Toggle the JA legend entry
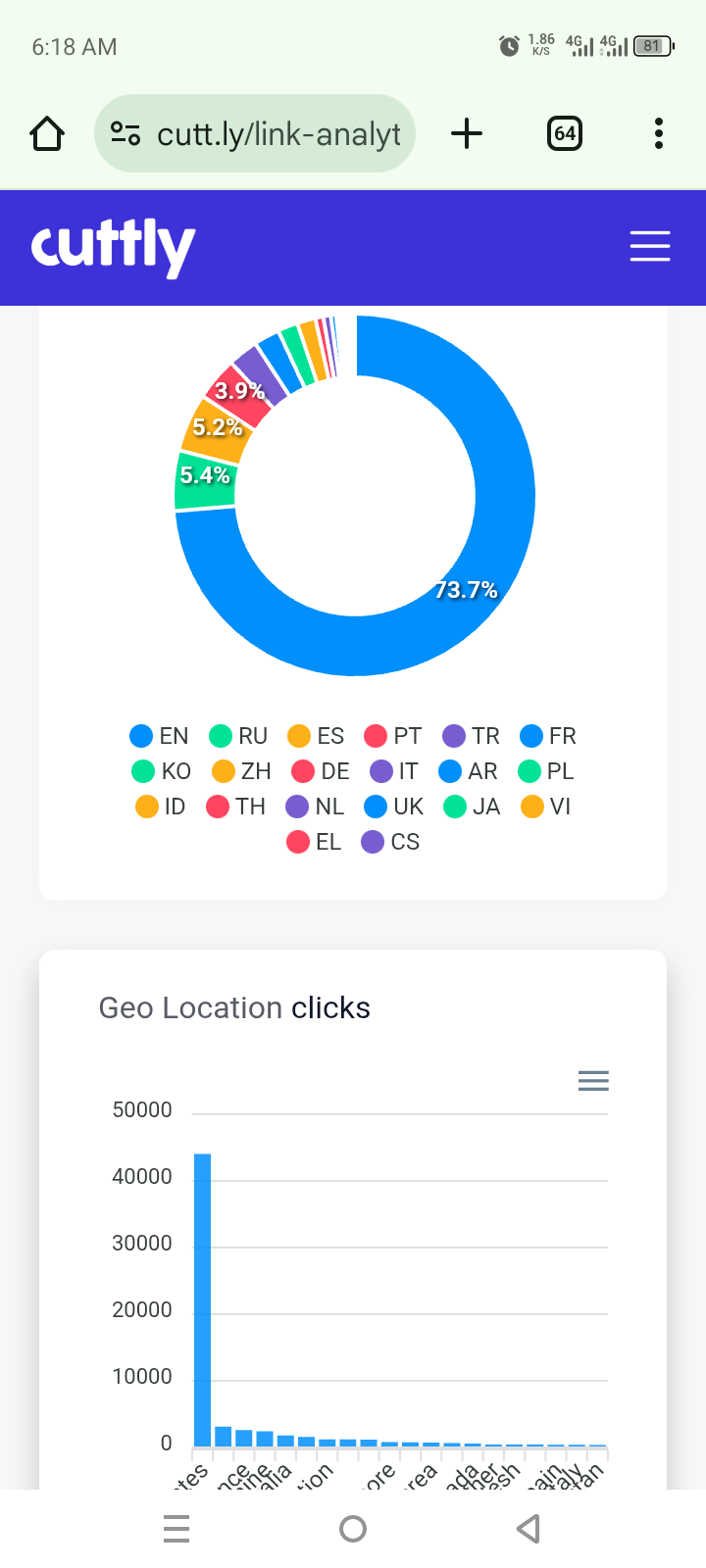This screenshot has width=706, height=1568. tap(473, 807)
